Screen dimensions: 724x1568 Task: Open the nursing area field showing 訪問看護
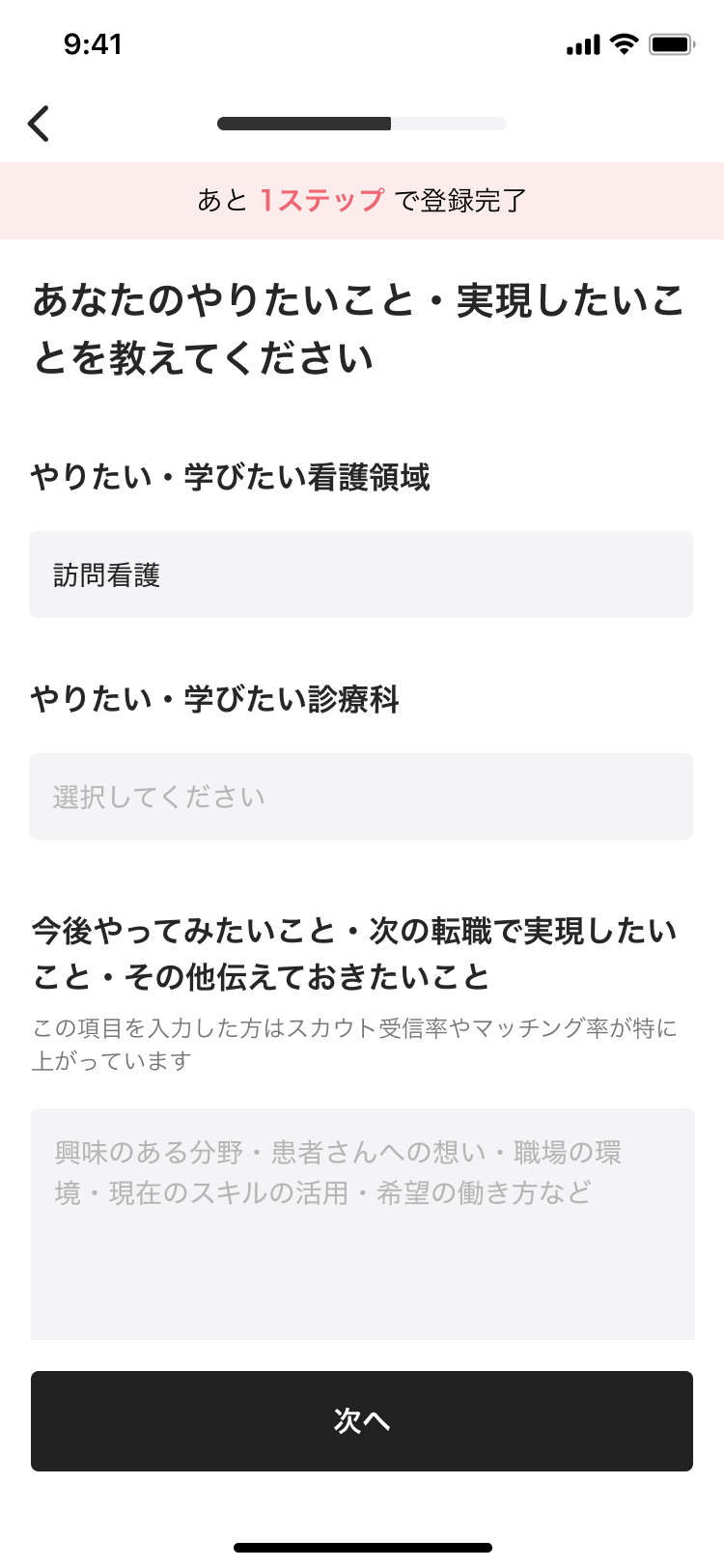(x=361, y=574)
